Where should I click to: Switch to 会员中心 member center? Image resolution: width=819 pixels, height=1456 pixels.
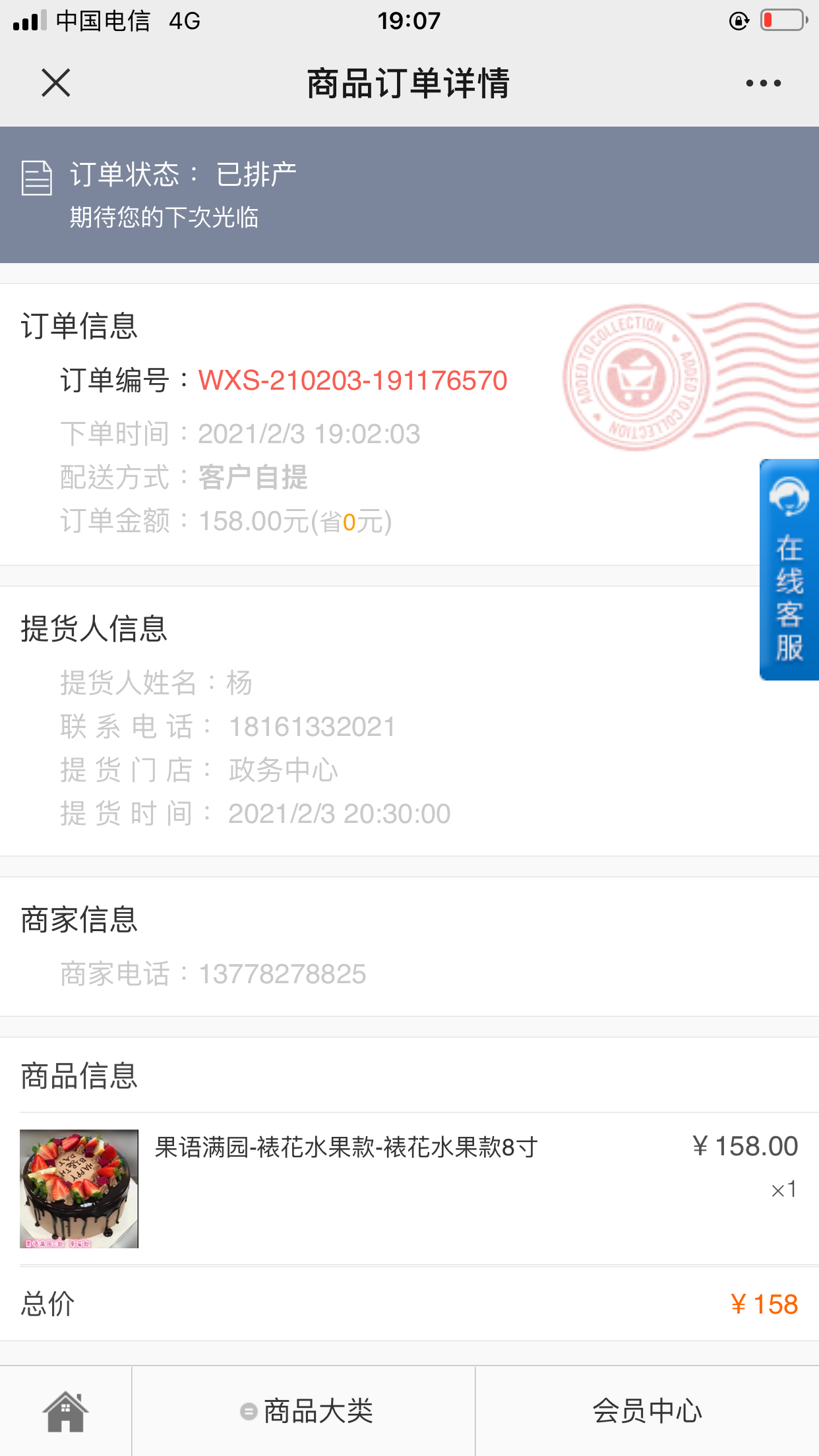tap(647, 1411)
